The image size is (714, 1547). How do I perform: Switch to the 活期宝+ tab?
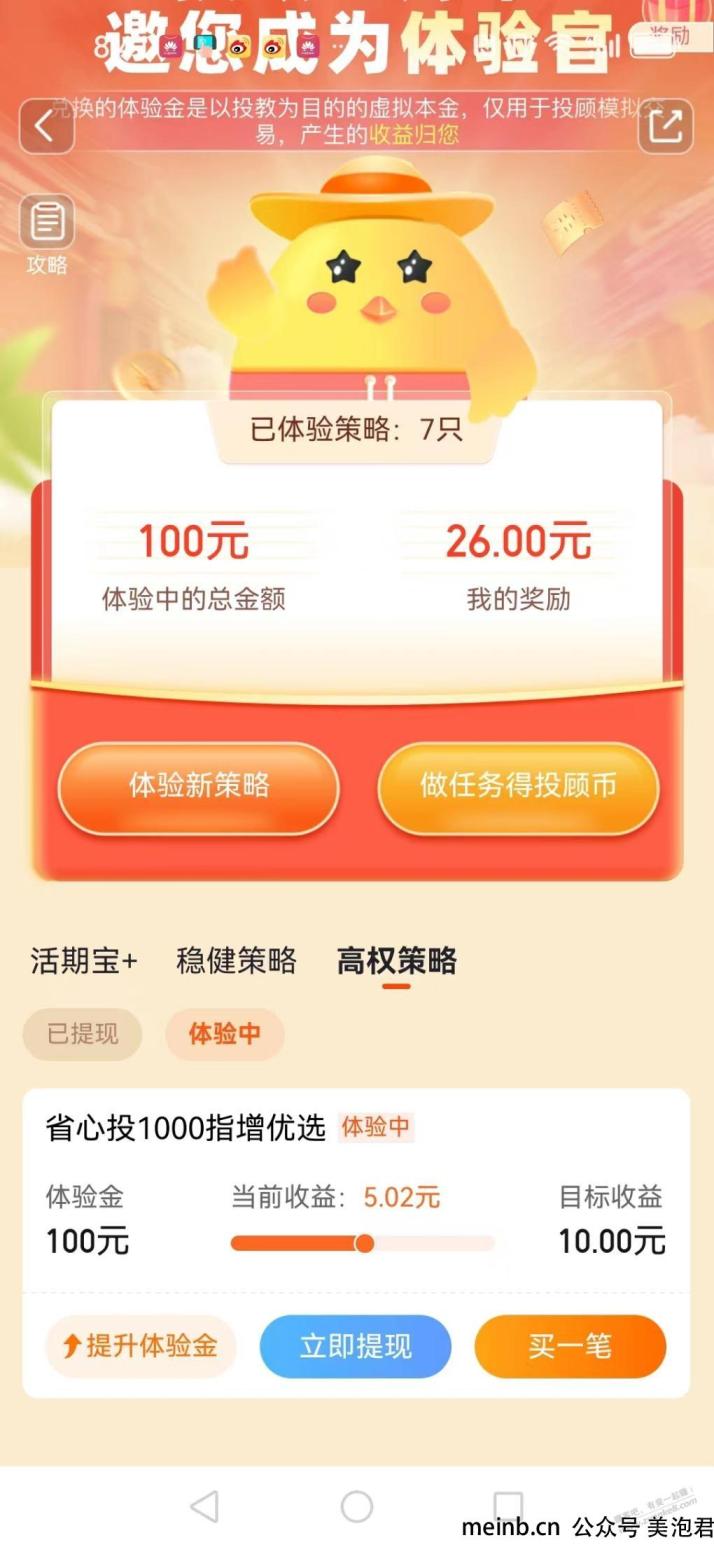point(84,961)
